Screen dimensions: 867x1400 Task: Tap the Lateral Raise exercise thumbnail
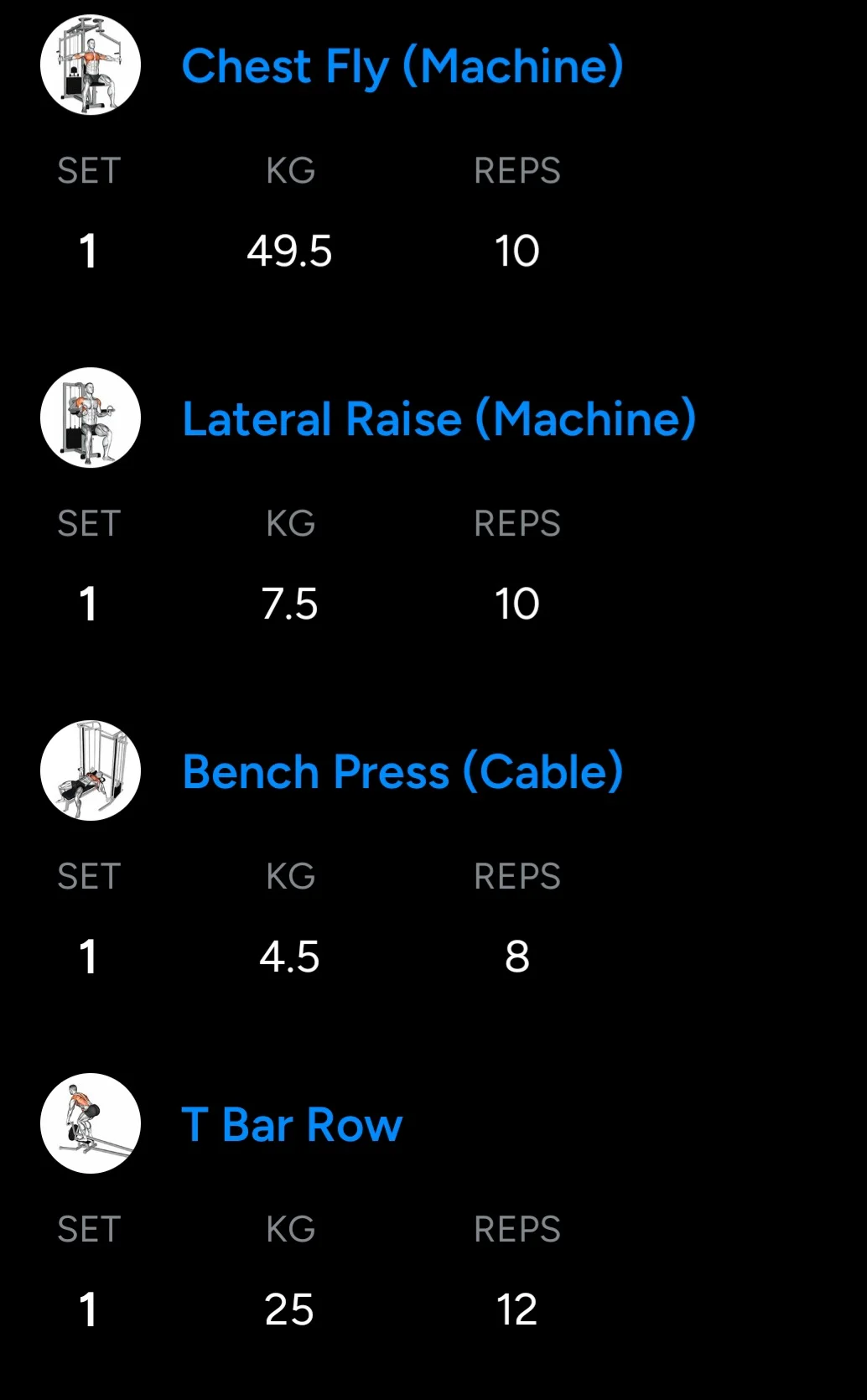pos(91,418)
